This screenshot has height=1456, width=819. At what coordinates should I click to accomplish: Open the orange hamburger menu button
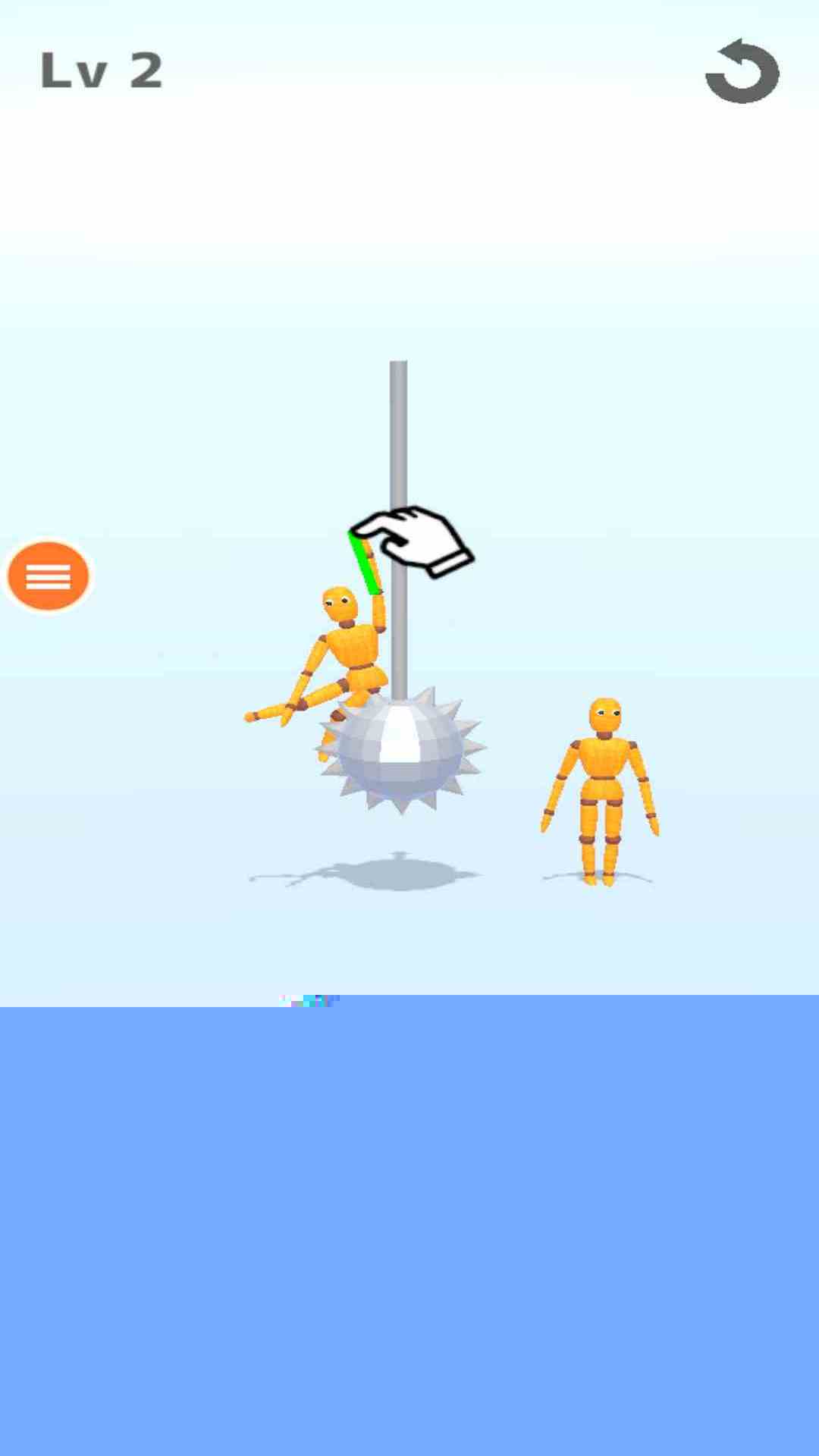(48, 576)
